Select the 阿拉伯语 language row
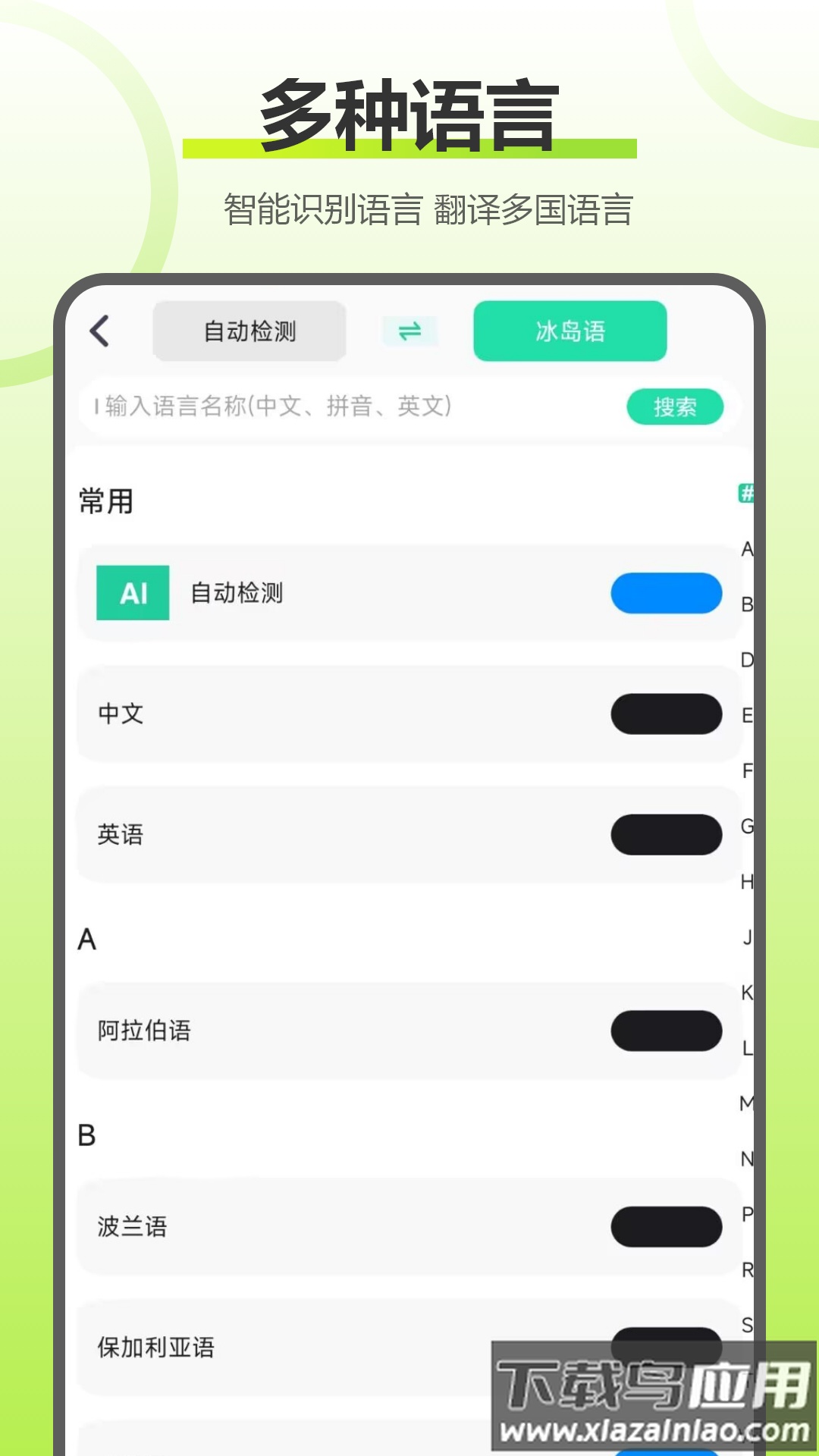Image resolution: width=819 pixels, height=1456 pixels. [303, 1030]
